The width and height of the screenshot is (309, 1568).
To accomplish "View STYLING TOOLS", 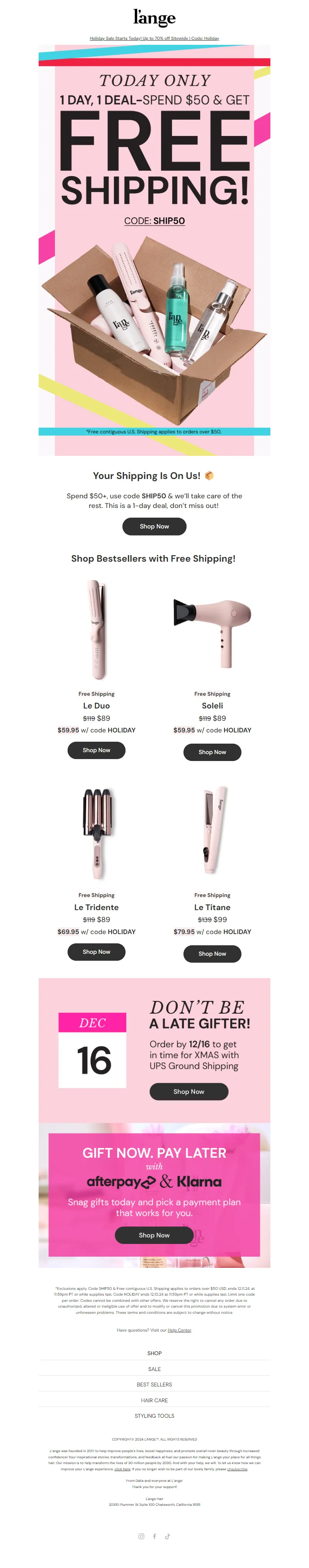I will (x=154, y=1417).
